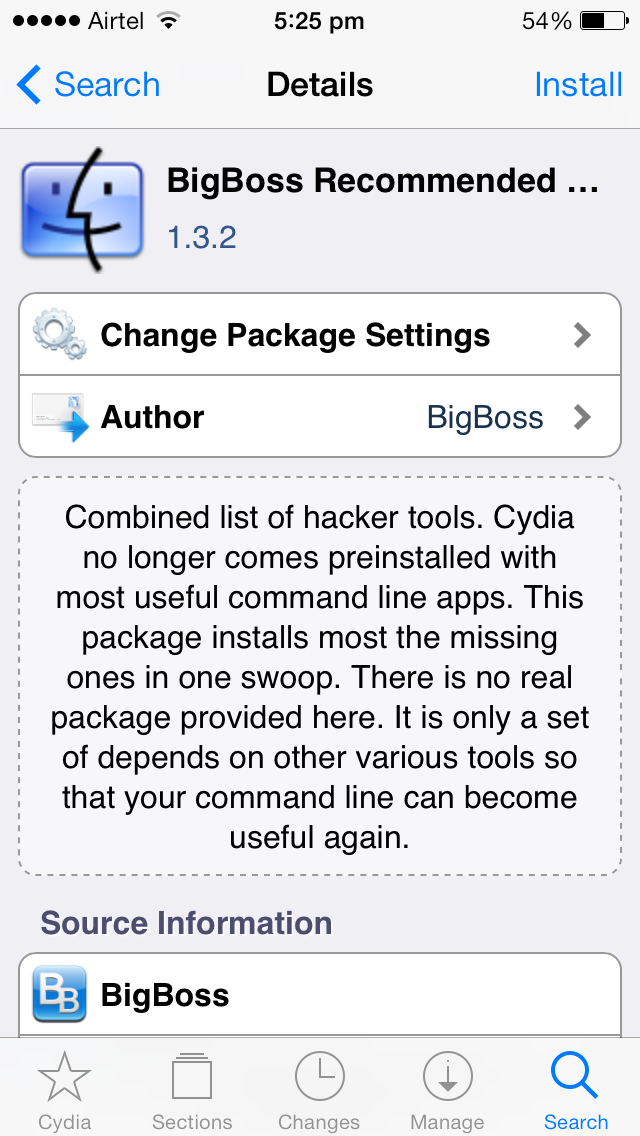Go back to Search

[88, 85]
